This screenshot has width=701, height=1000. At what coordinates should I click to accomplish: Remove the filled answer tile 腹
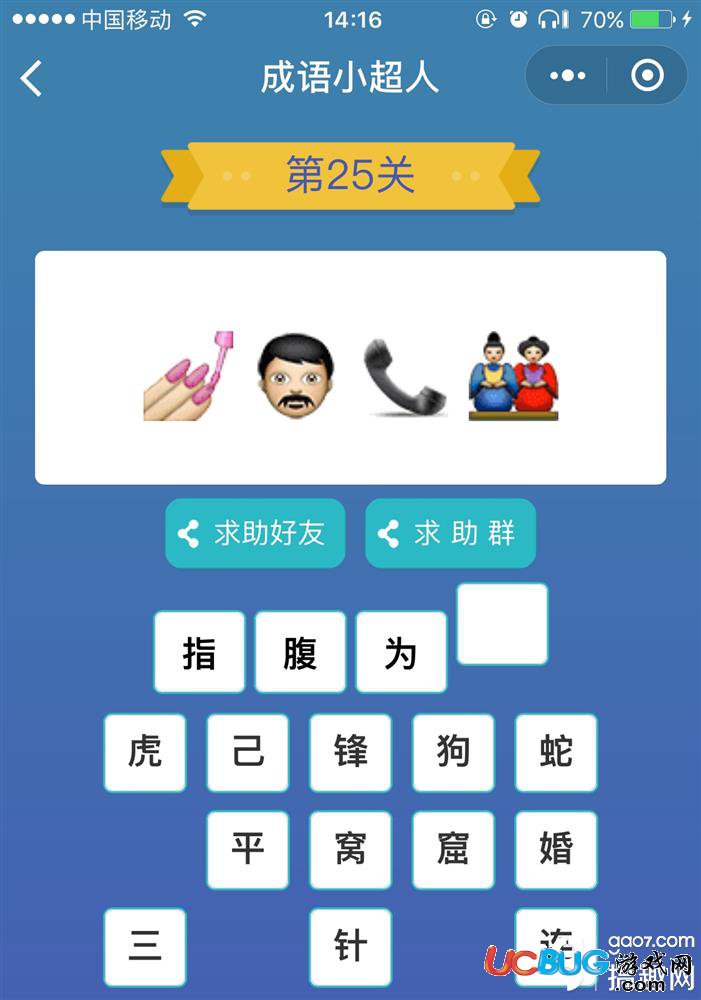[x=300, y=653]
